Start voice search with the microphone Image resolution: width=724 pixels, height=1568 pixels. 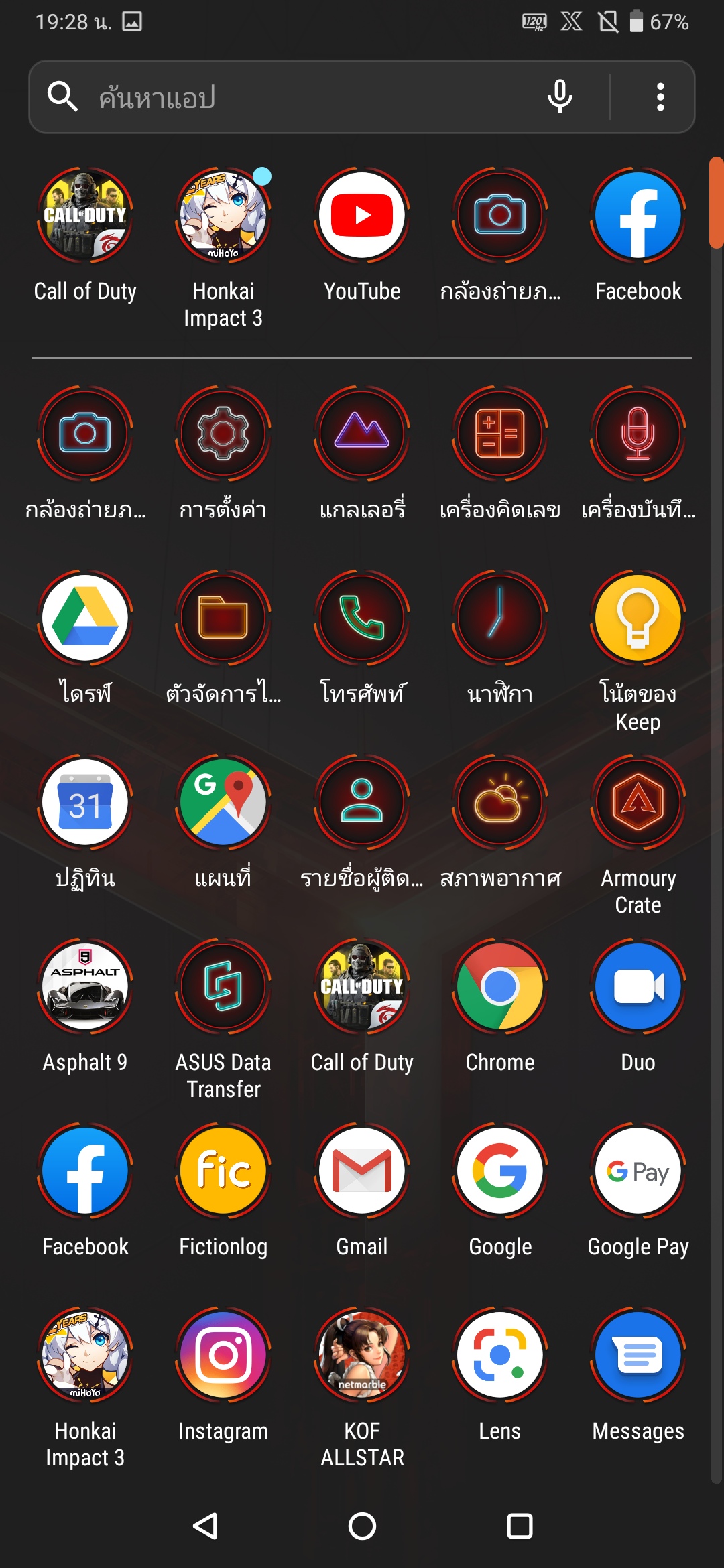(560, 97)
